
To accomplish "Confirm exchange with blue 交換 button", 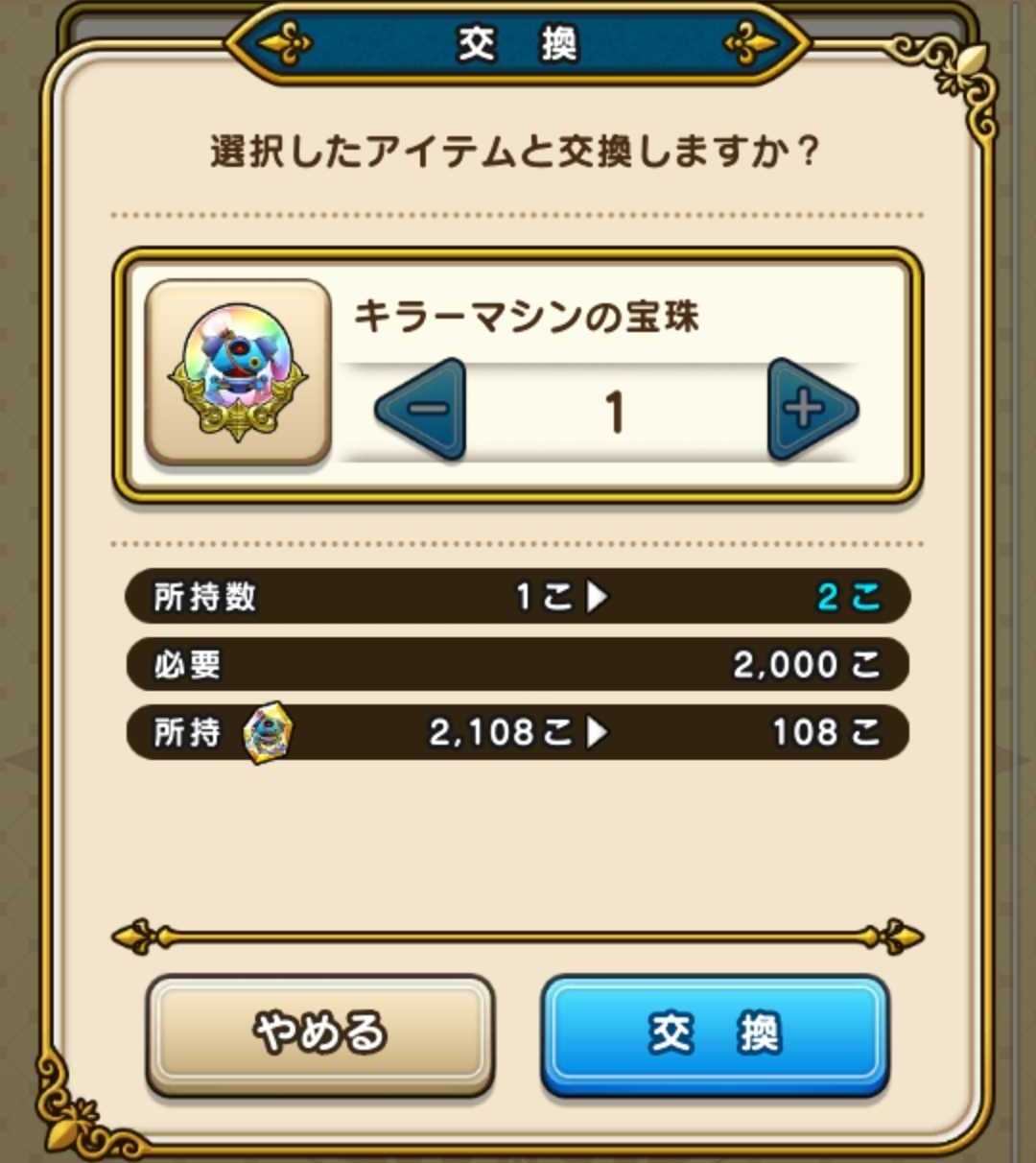I will point(715,1034).
